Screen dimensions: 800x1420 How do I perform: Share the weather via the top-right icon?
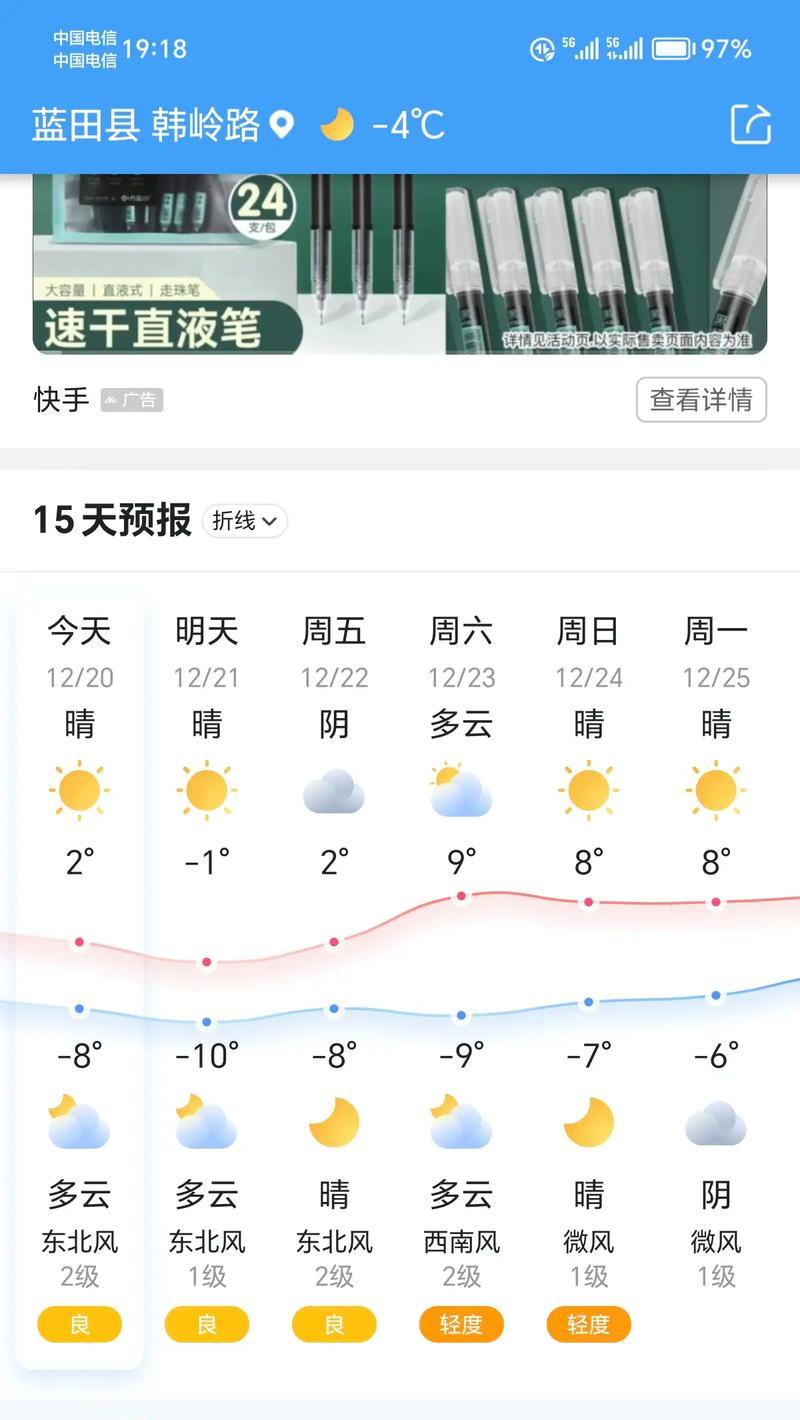click(751, 124)
